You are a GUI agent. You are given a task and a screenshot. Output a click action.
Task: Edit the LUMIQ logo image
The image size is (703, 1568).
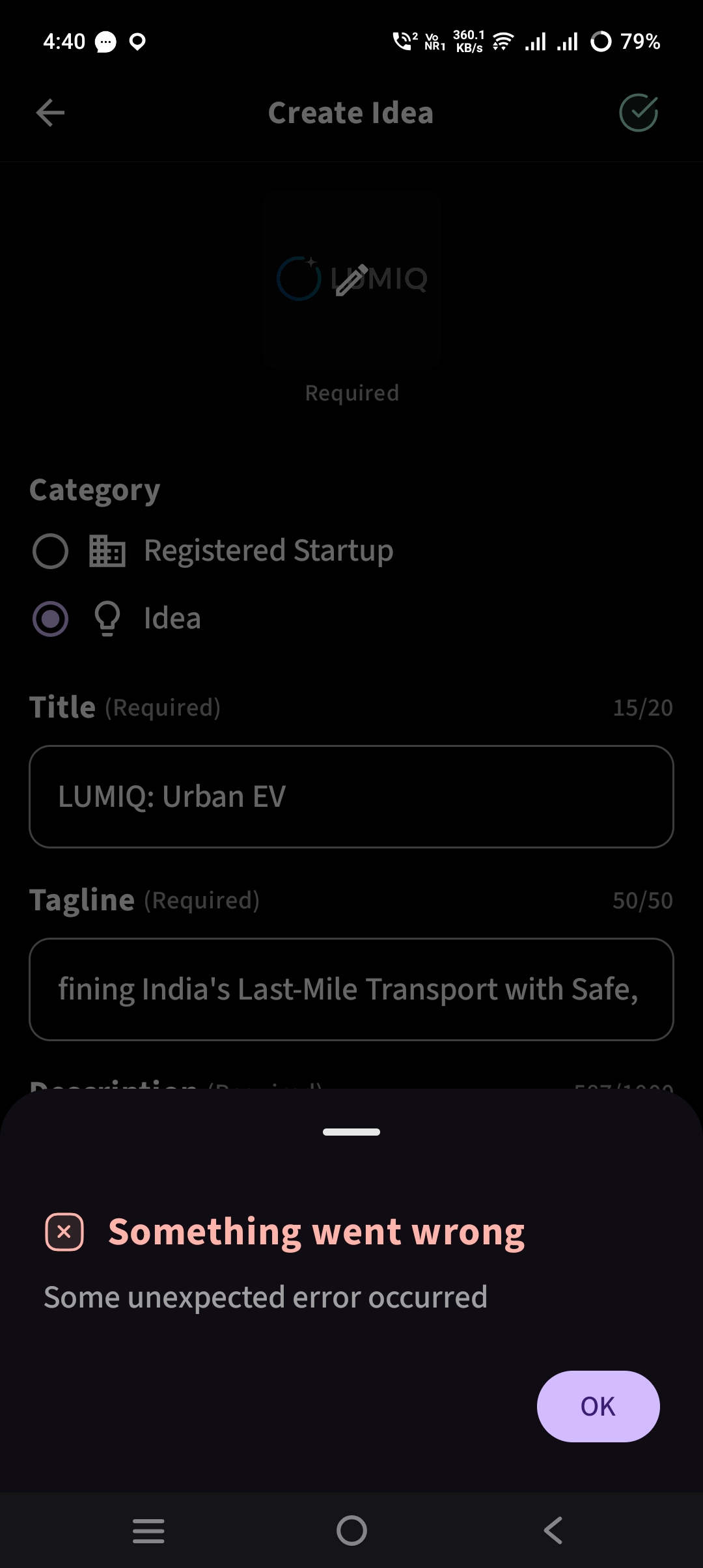pyautogui.click(x=351, y=280)
